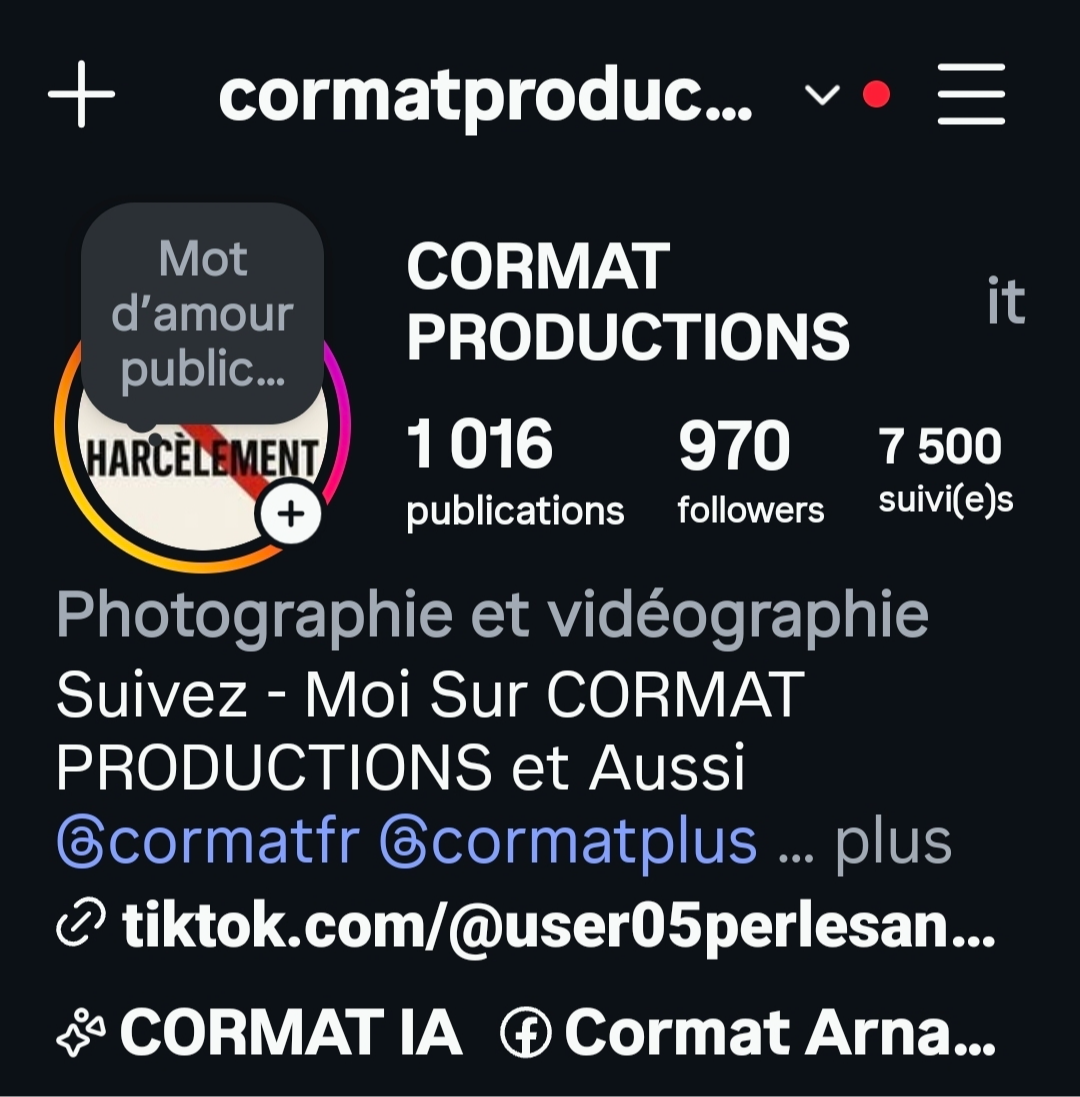Viewport: 1080px width, 1097px height.
Task: Open the Cormat Arna Facebook link
Action: coord(750,1033)
